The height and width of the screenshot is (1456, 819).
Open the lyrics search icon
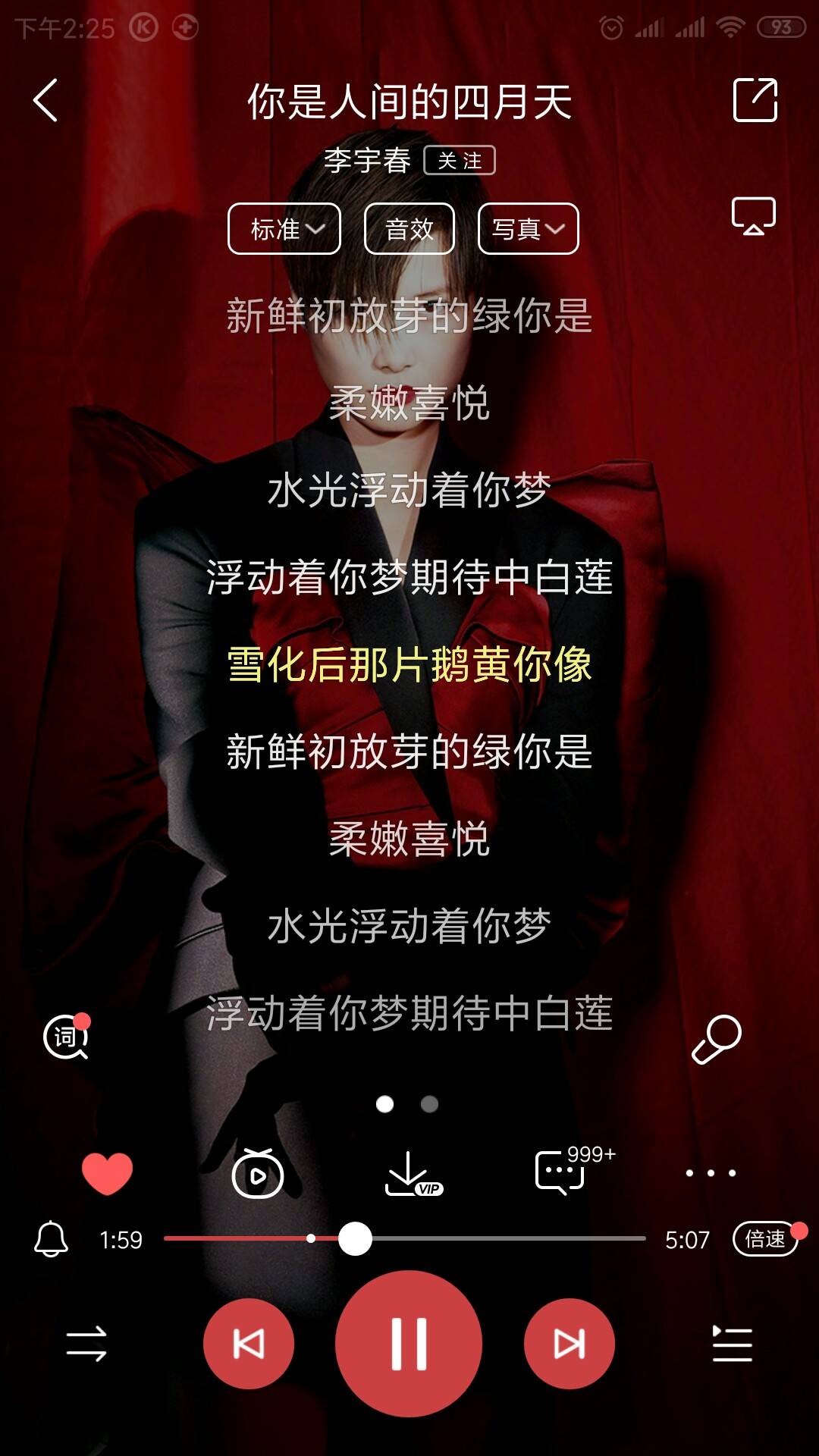(x=67, y=1037)
